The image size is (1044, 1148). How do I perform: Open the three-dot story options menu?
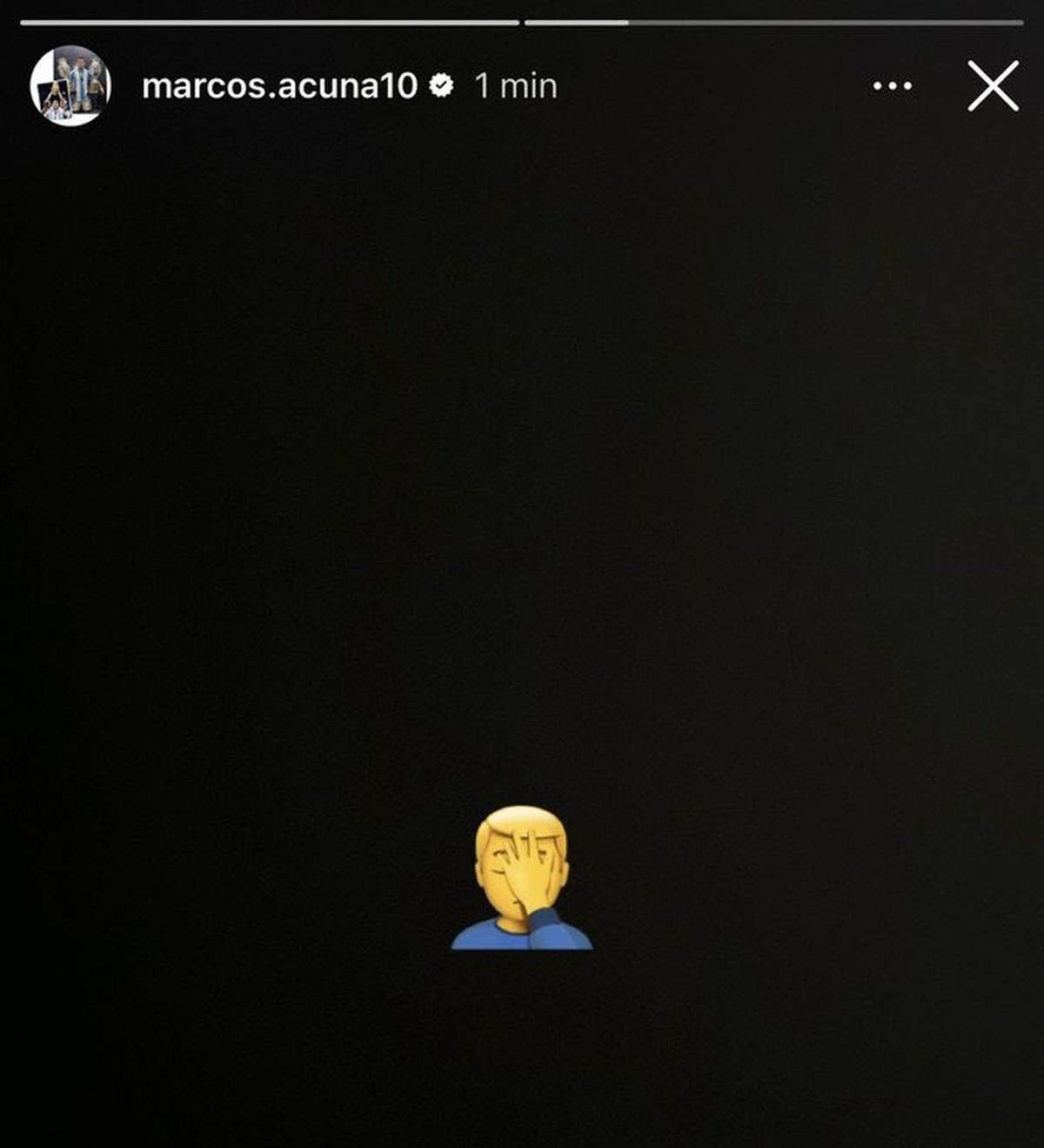pyautogui.click(x=892, y=86)
